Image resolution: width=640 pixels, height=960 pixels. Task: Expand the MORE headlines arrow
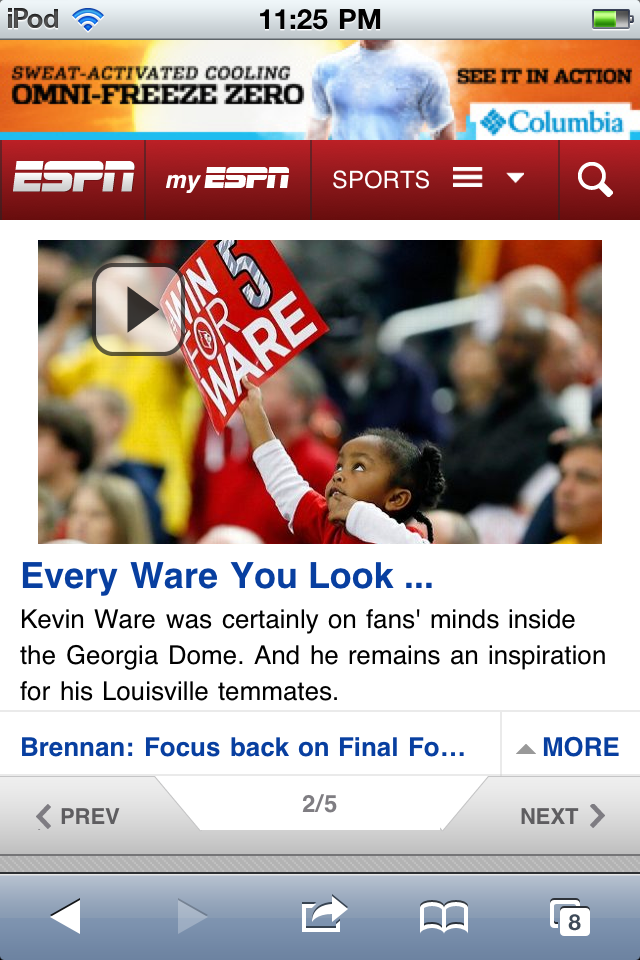[x=569, y=747]
